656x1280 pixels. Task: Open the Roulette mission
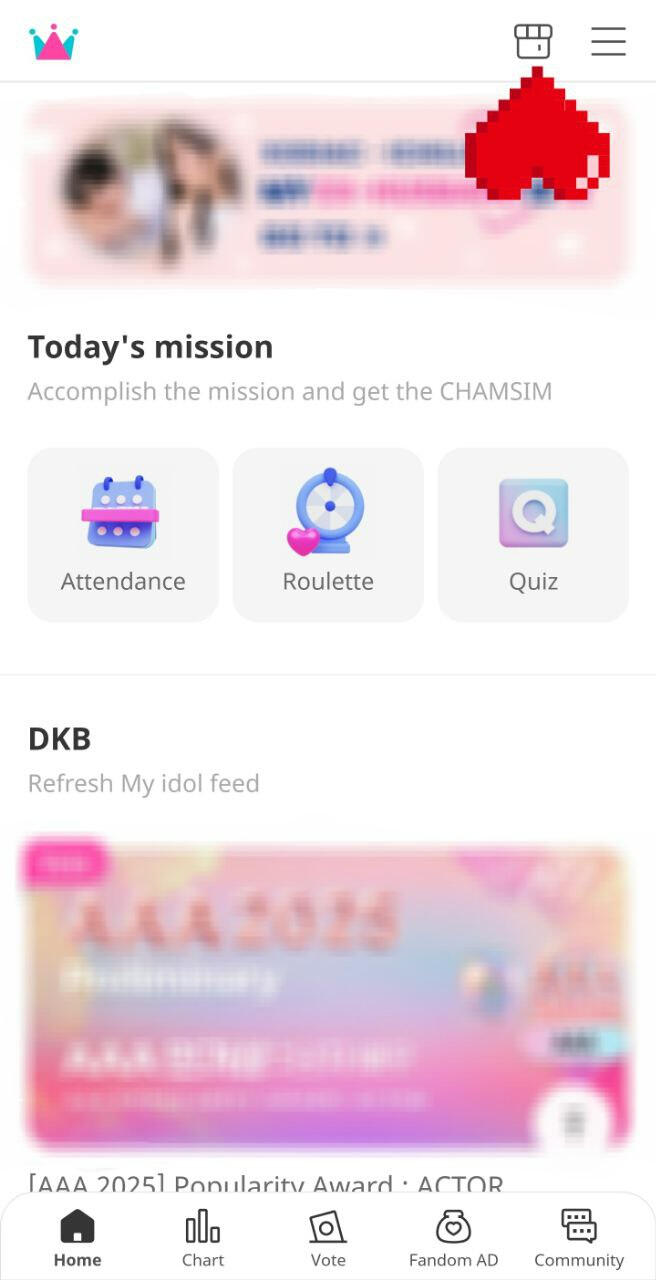(x=328, y=535)
